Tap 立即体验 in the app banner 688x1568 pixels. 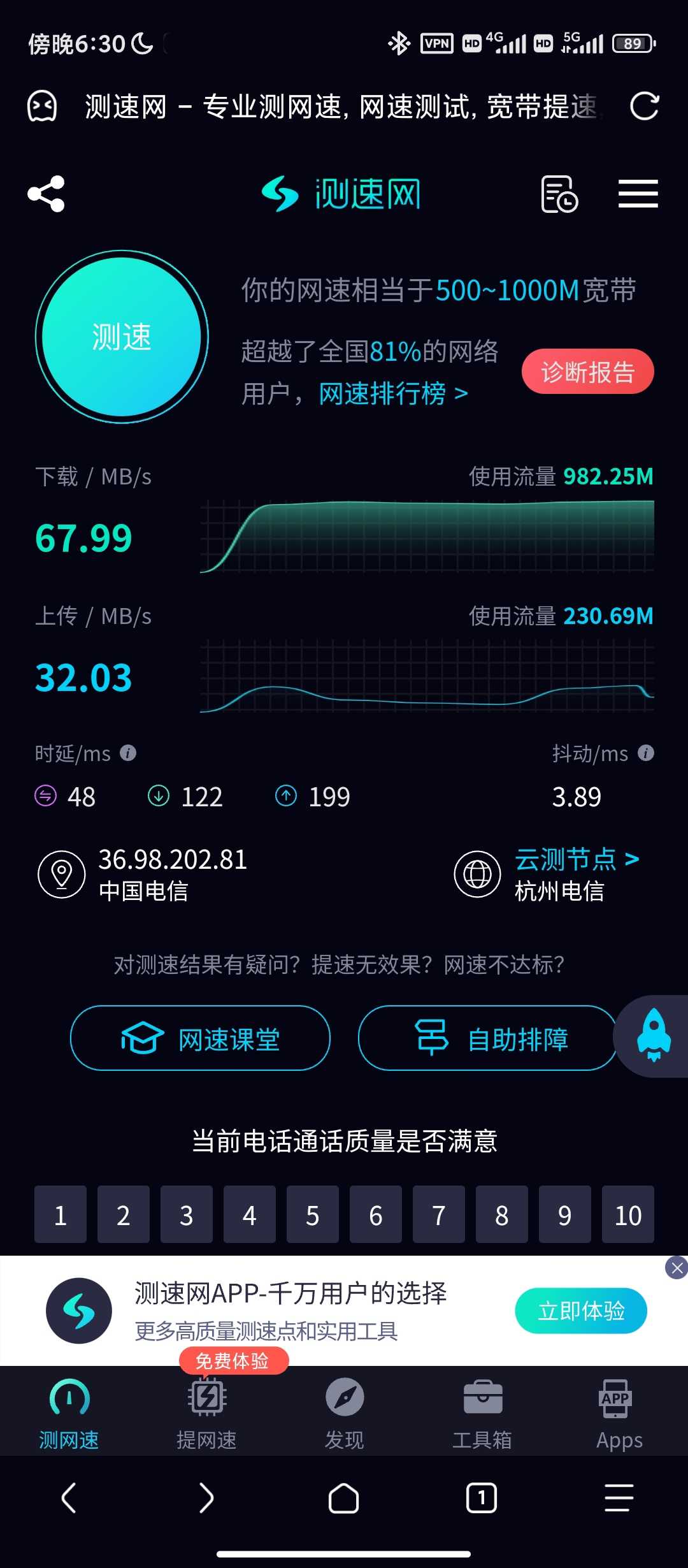tap(581, 1311)
